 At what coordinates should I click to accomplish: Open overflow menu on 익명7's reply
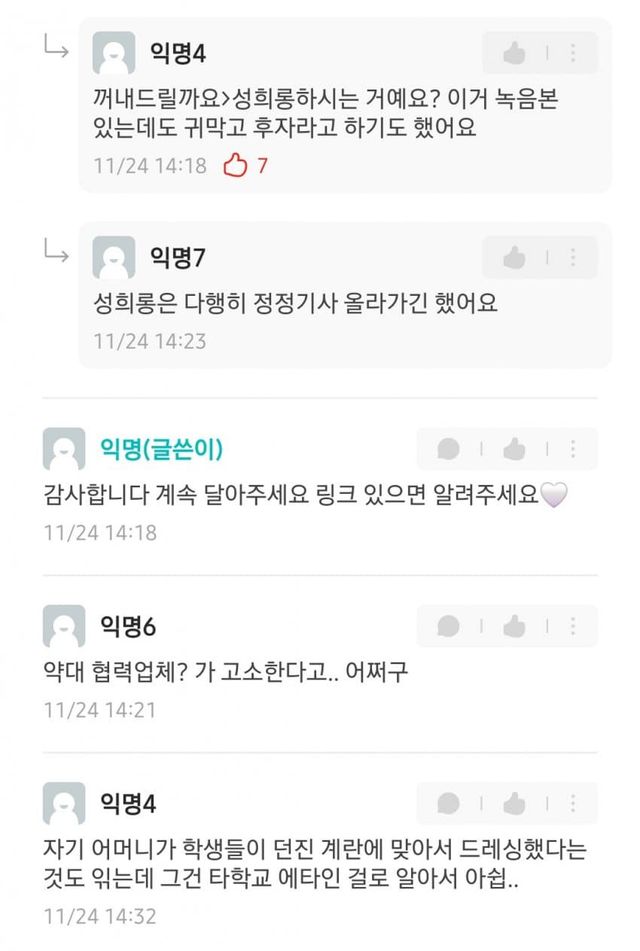tap(573, 258)
